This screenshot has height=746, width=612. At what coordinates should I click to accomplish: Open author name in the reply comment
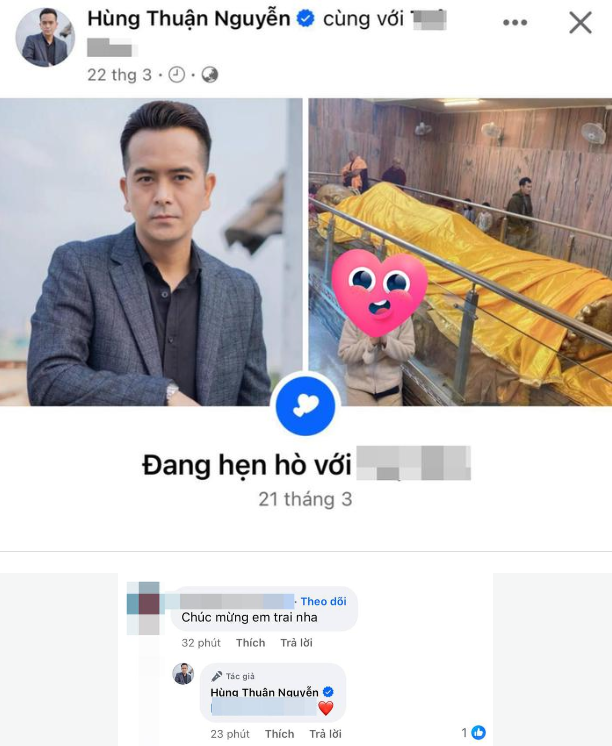[x=264, y=692]
